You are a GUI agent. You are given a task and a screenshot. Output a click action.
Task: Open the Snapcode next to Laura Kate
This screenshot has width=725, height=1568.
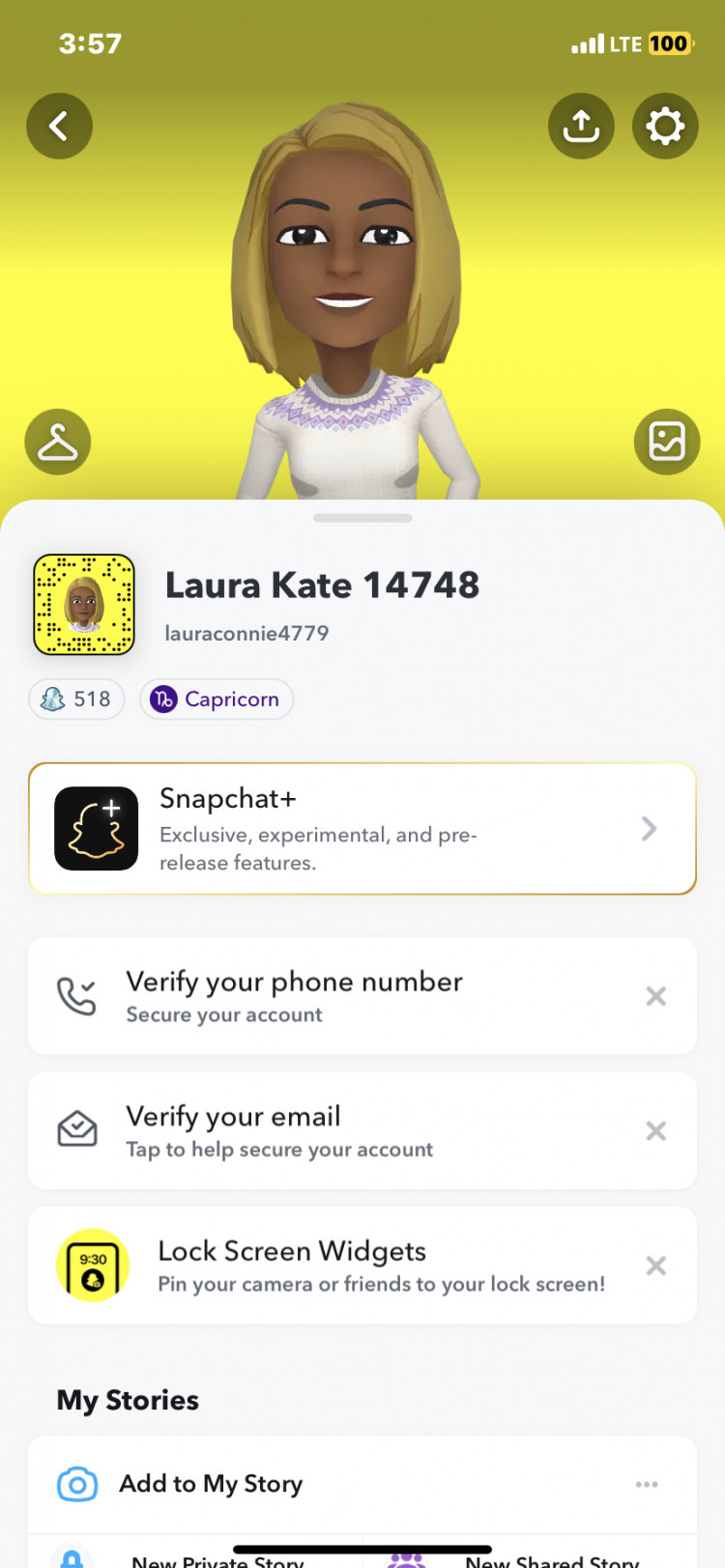point(84,605)
